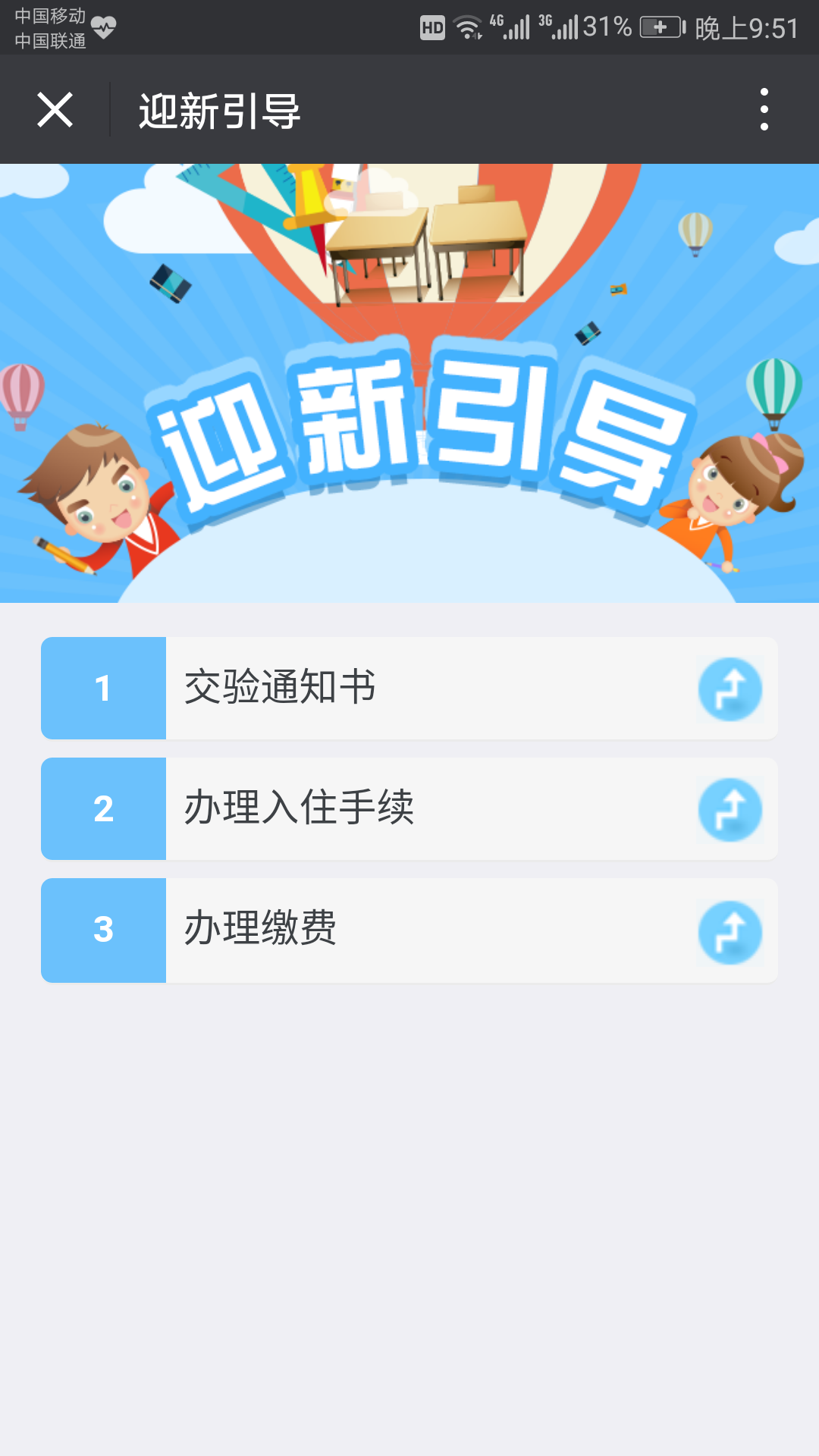The image size is (819, 1456).
Task: Open the three-dot overflow menu
Action: click(x=764, y=109)
